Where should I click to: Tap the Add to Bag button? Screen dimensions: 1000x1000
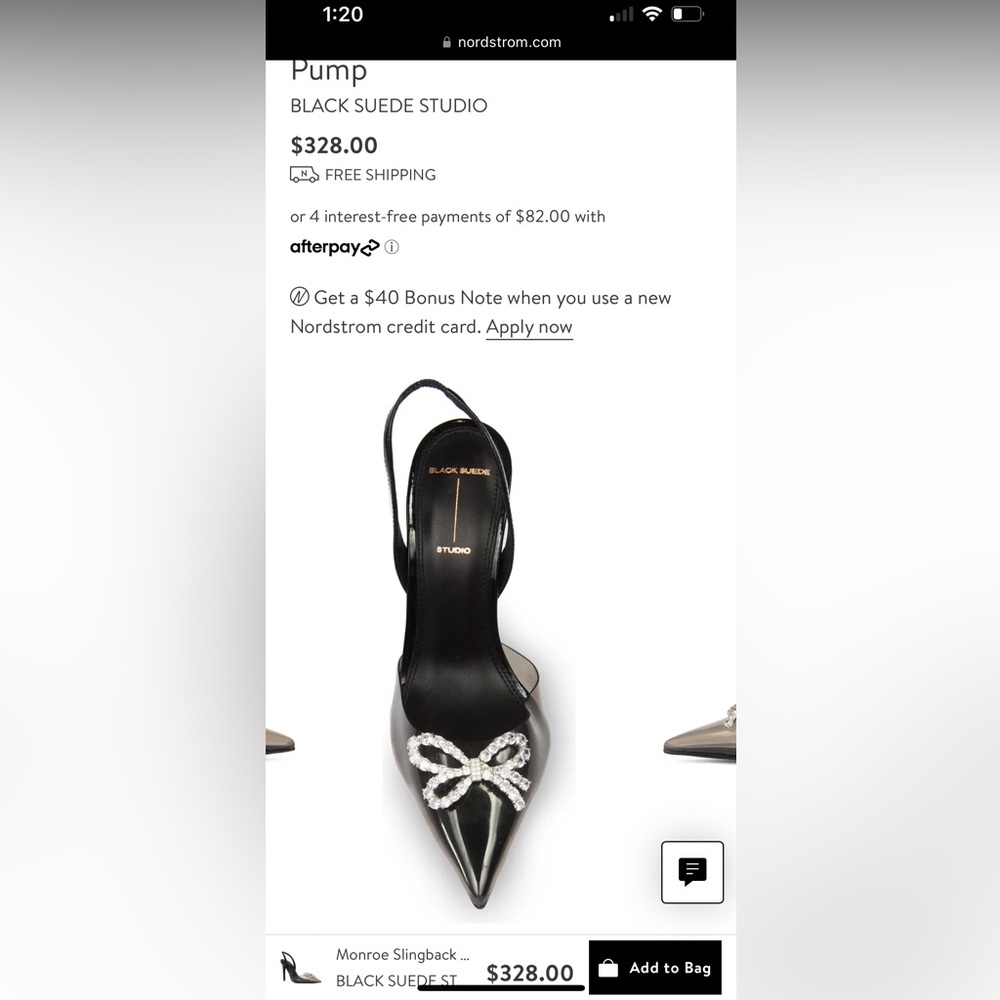point(655,968)
